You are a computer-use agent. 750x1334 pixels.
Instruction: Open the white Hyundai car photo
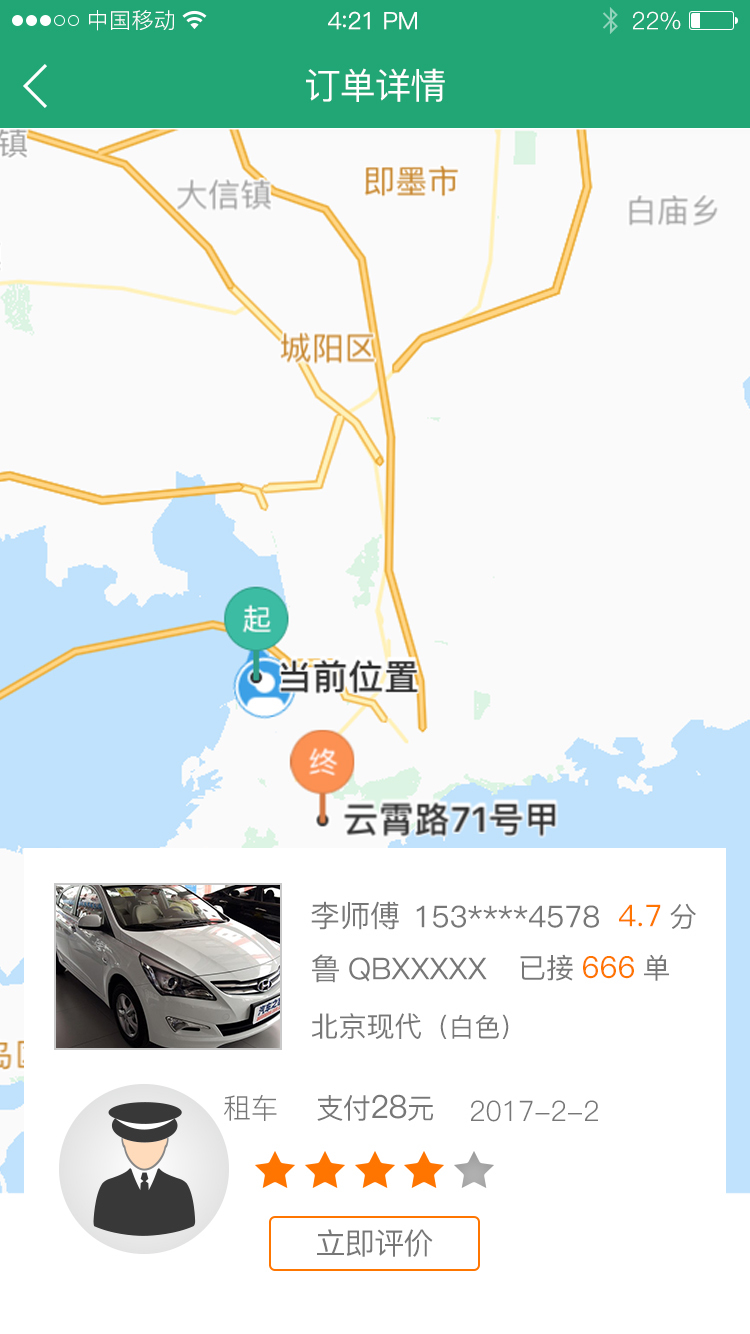click(x=168, y=963)
